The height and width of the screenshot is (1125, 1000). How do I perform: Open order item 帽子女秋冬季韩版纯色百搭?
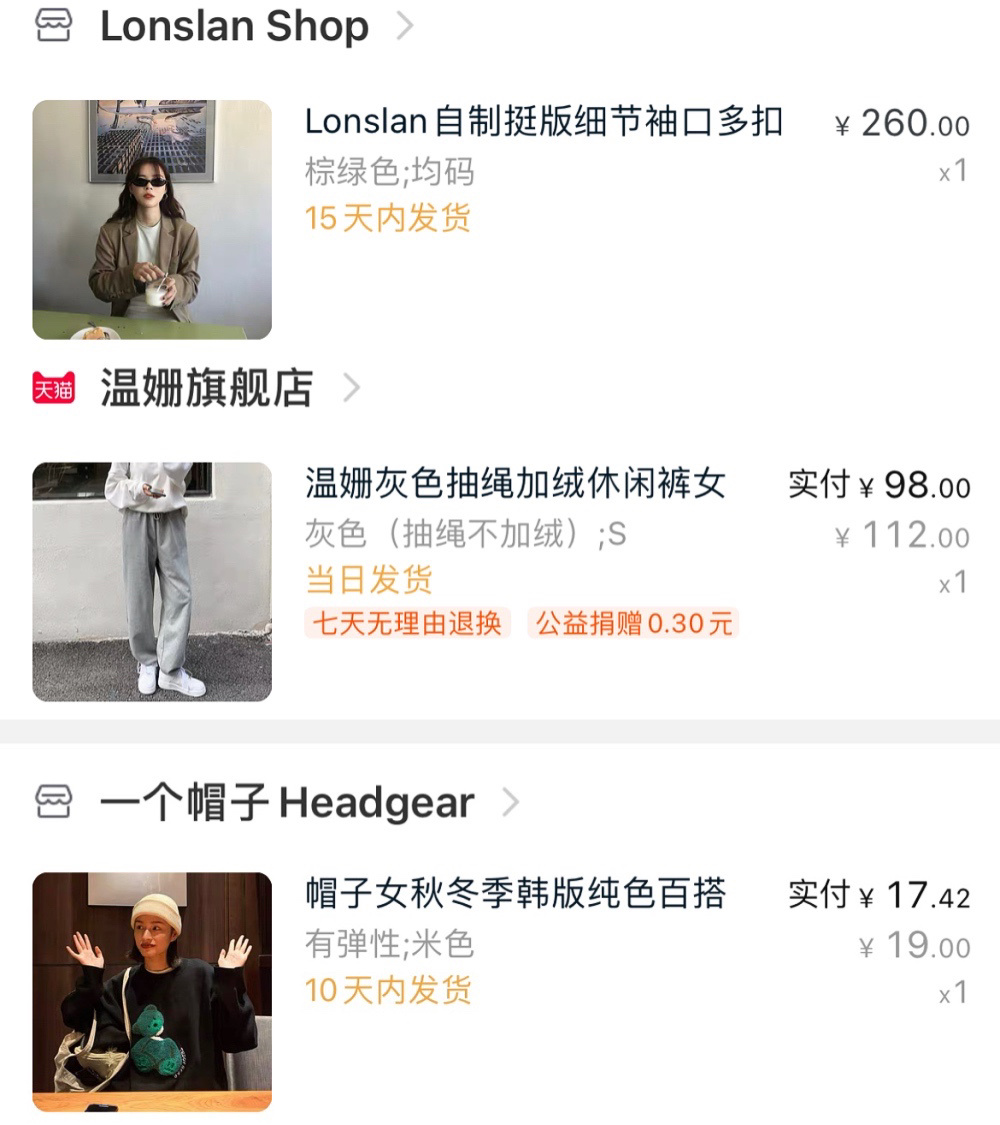pos(515,894)
